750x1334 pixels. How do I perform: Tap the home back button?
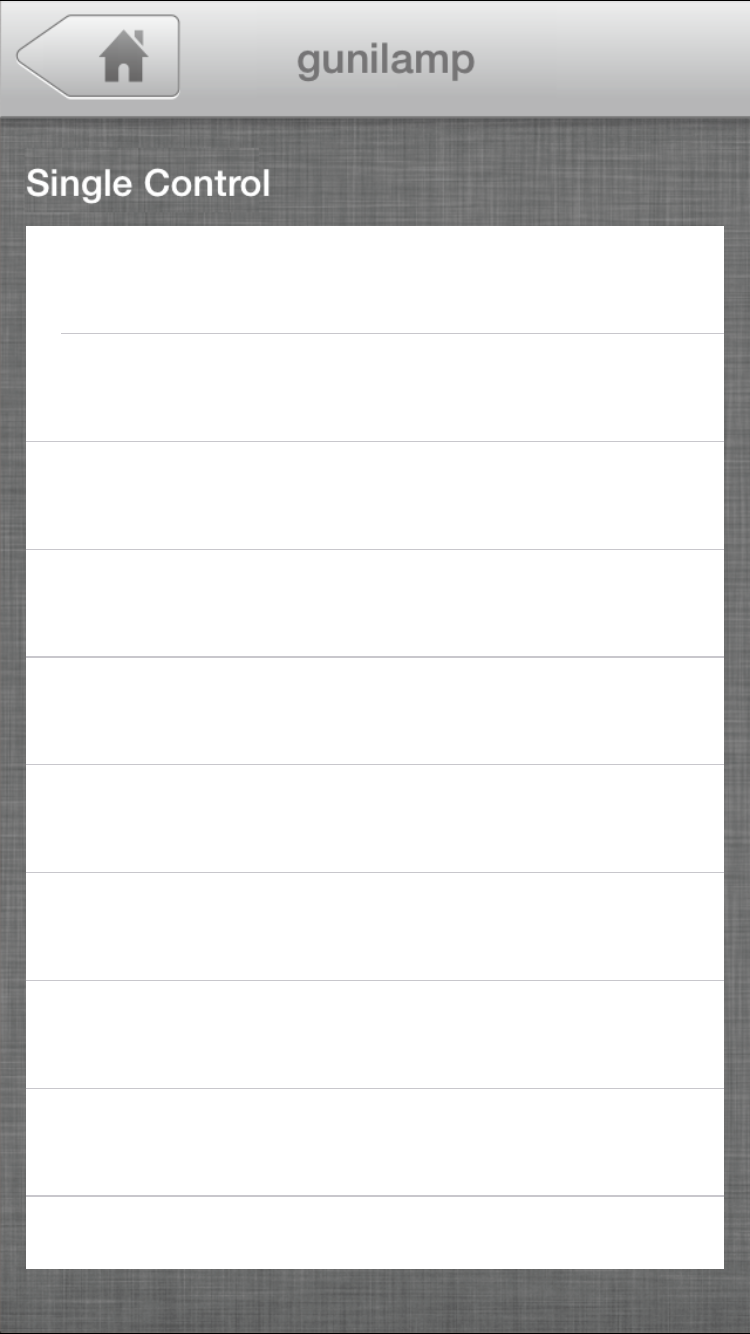click(100, 57)
